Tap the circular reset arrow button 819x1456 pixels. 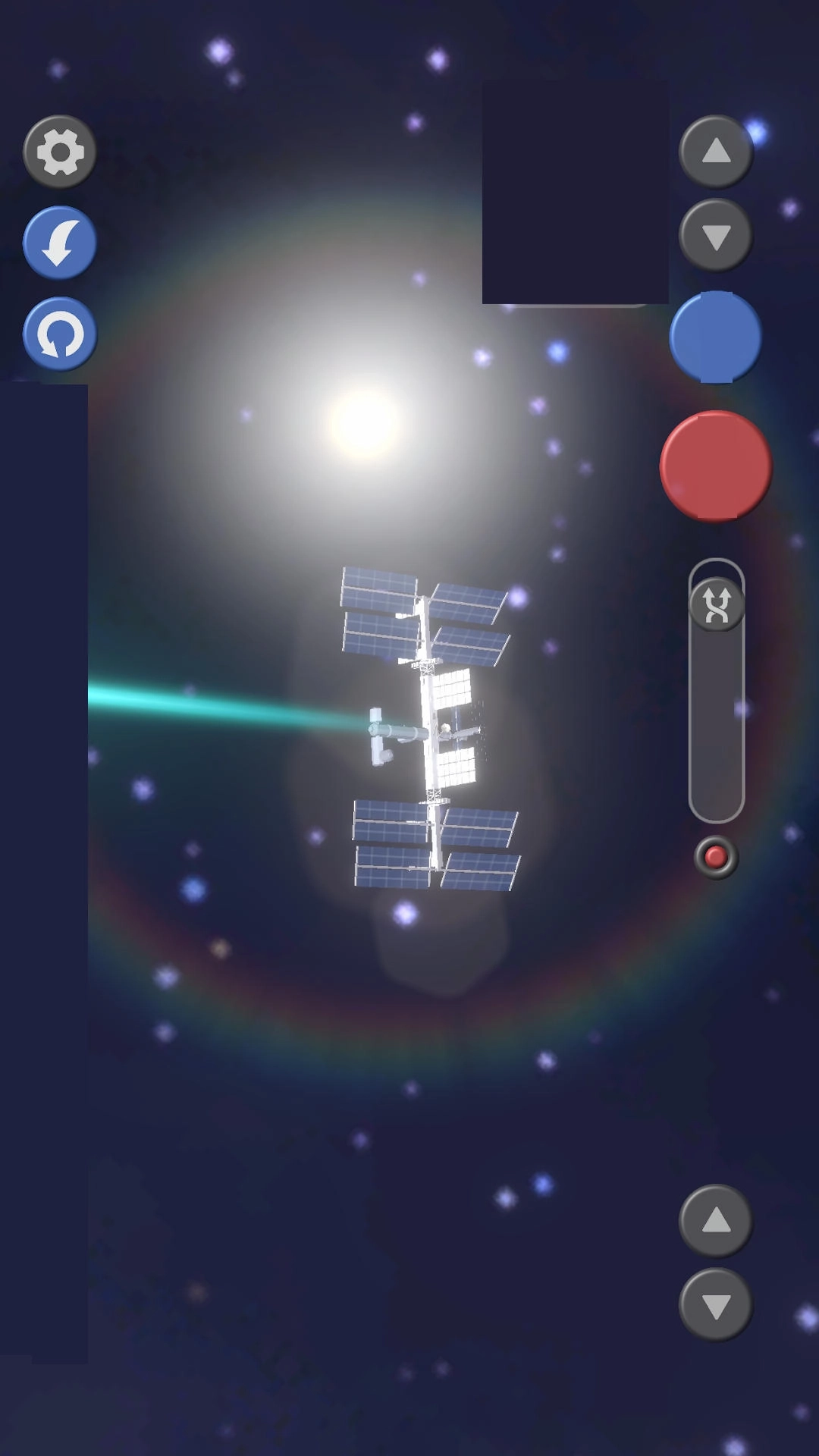[x=60, y=334]
